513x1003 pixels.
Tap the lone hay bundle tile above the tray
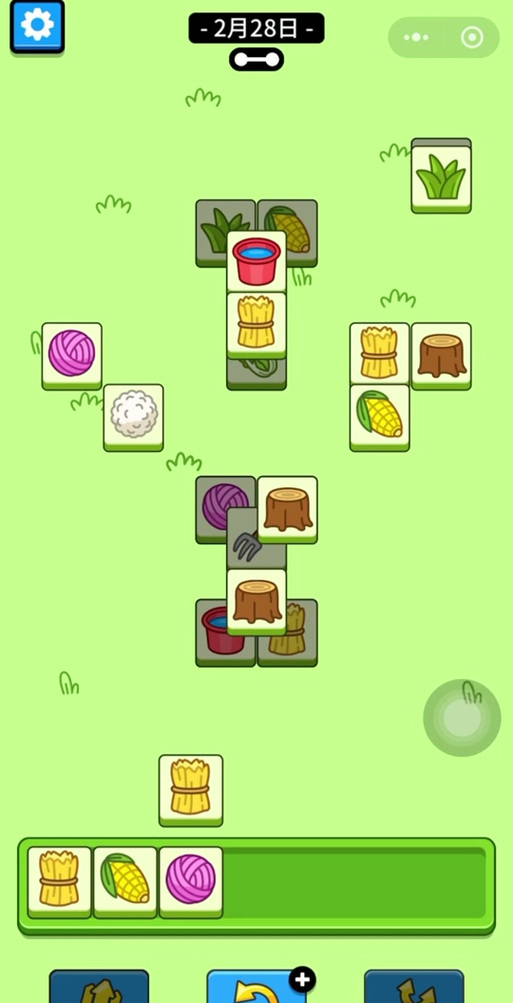[191, 790]
